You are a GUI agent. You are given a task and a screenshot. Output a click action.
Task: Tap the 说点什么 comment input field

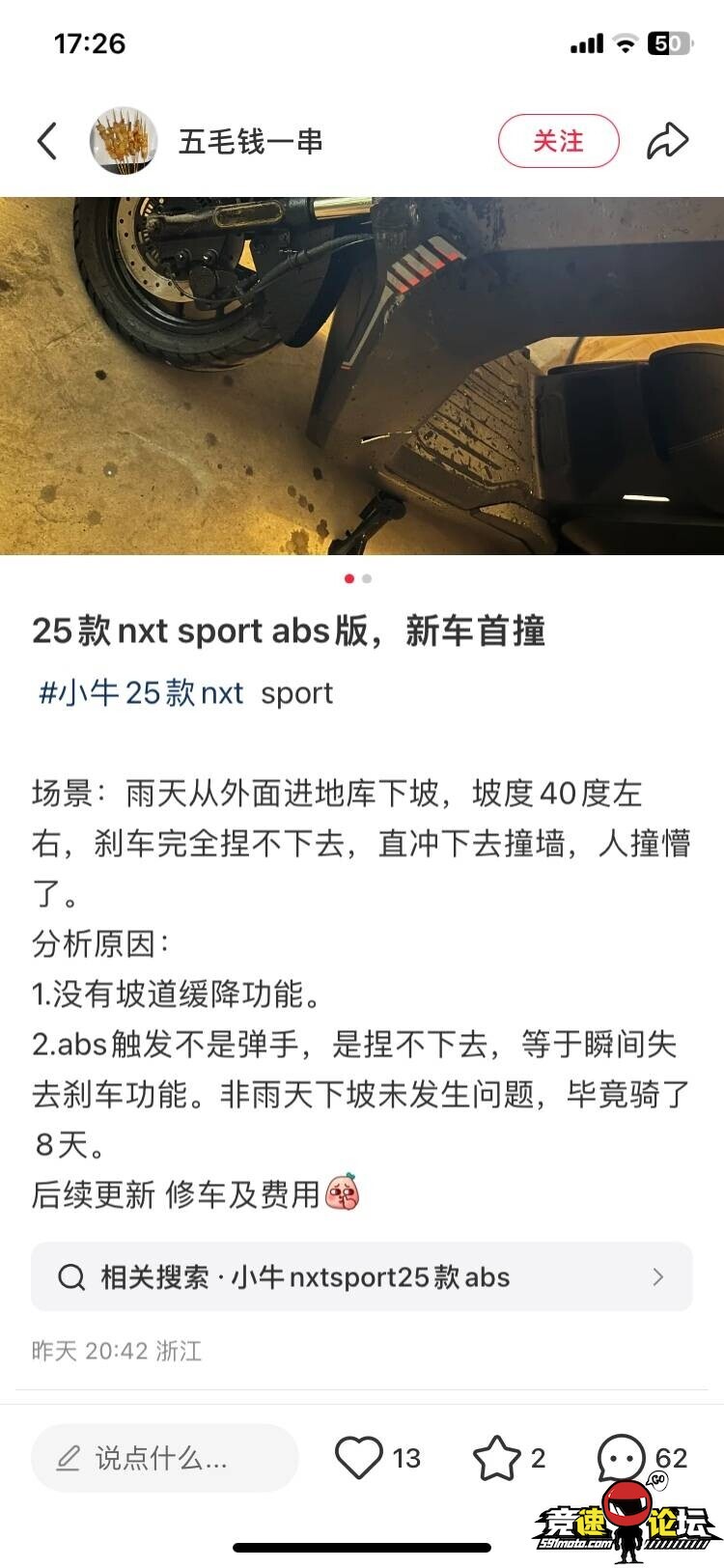tap(164, 1458)
